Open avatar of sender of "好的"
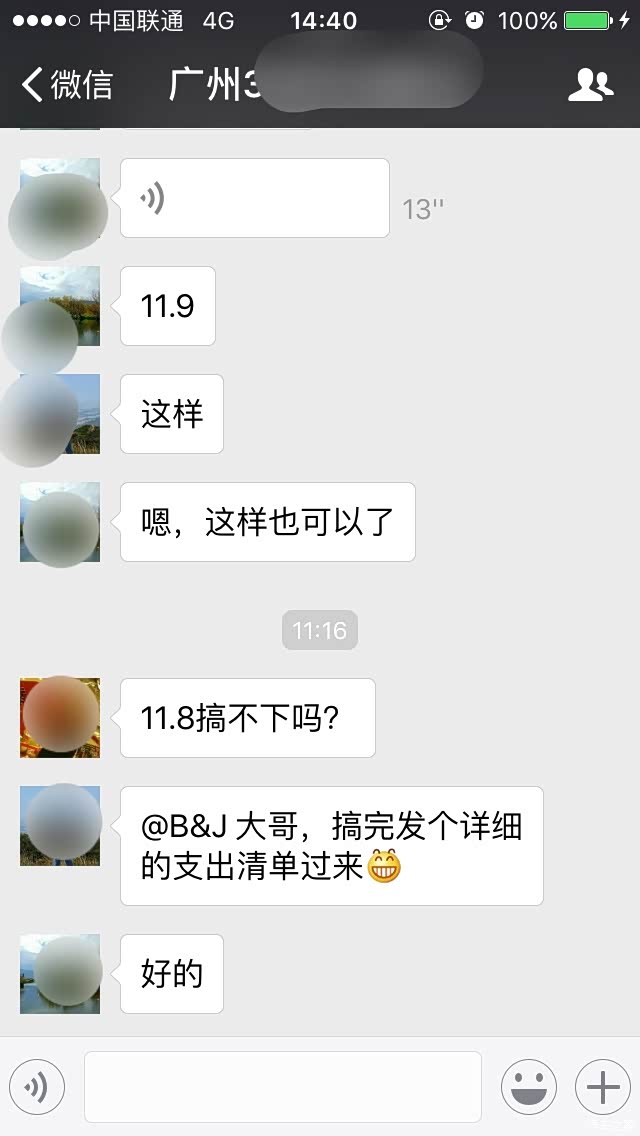Screen dimensions: 640x1136 [x=60, y=973]
